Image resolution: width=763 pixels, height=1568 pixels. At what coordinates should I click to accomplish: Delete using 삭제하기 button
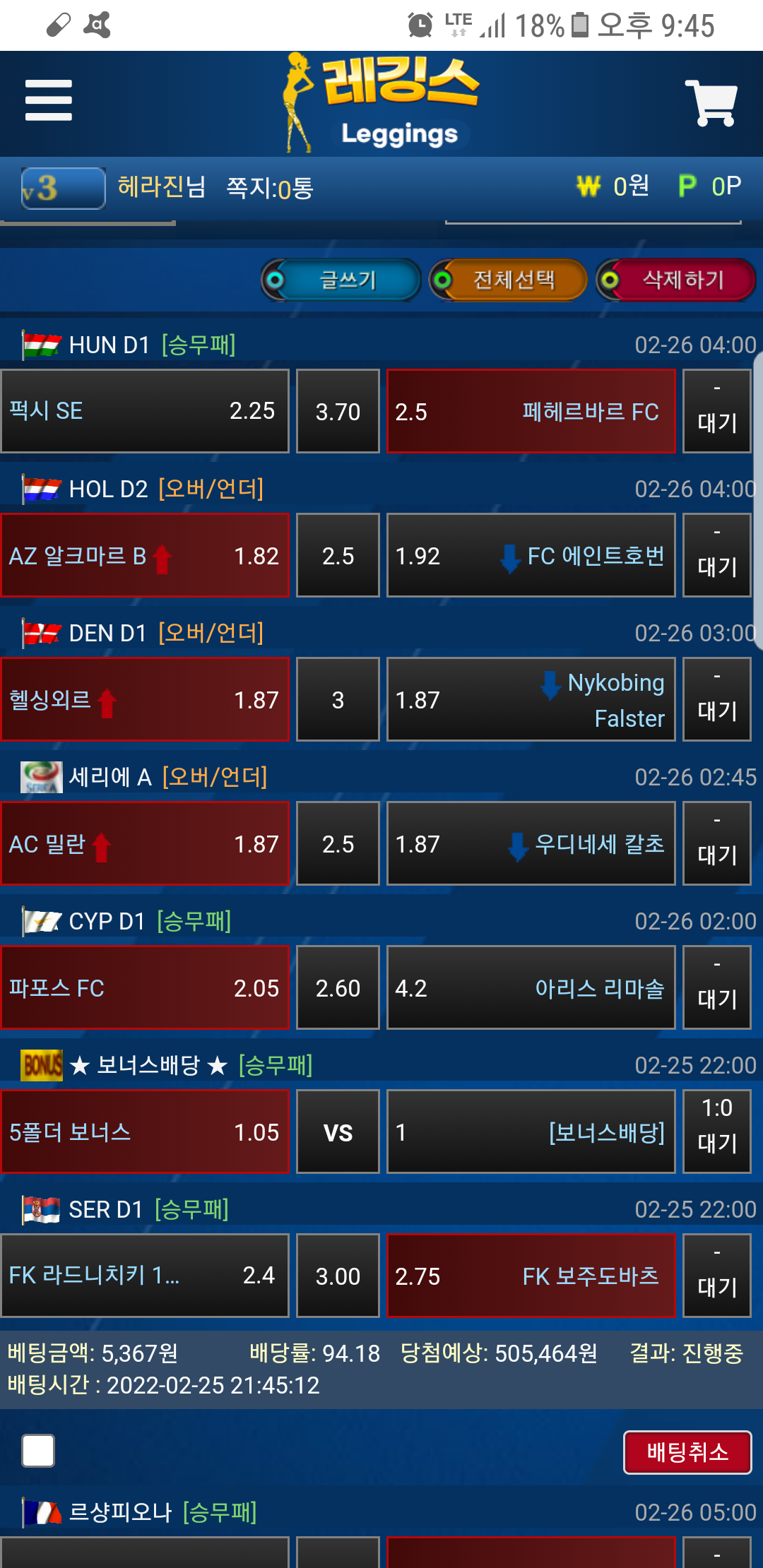(676, 280)
